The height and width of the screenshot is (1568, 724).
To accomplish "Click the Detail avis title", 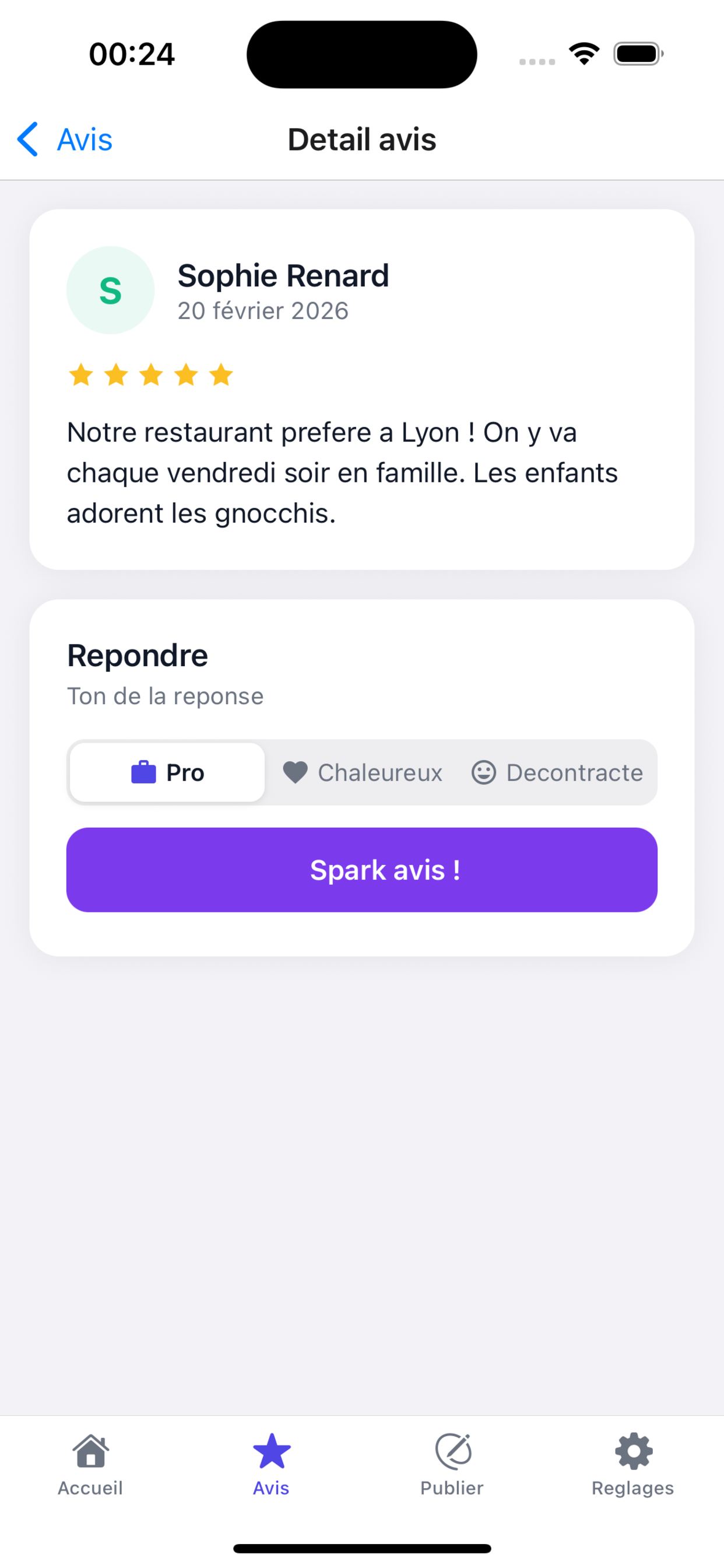I will [361, 139].
